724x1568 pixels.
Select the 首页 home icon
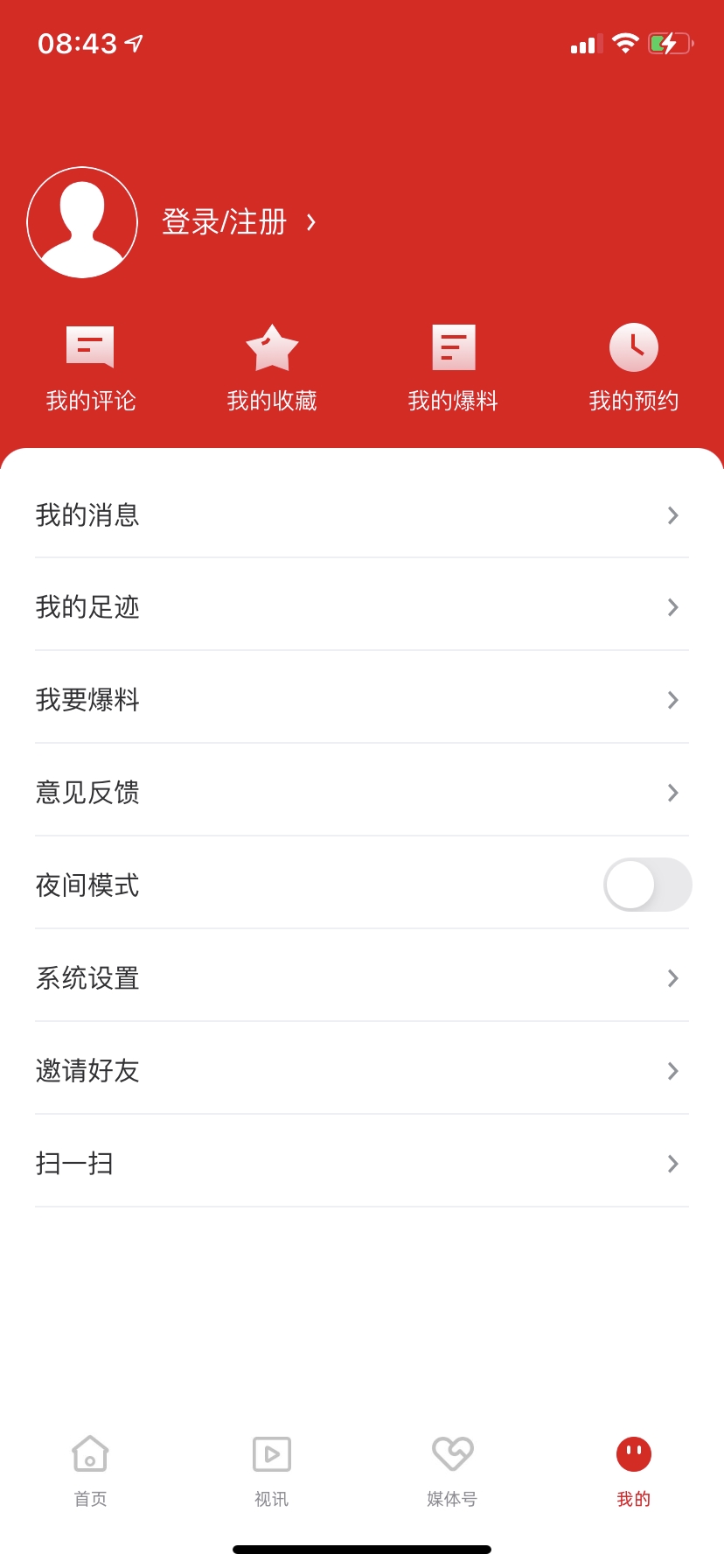(x=90, y=1452)
